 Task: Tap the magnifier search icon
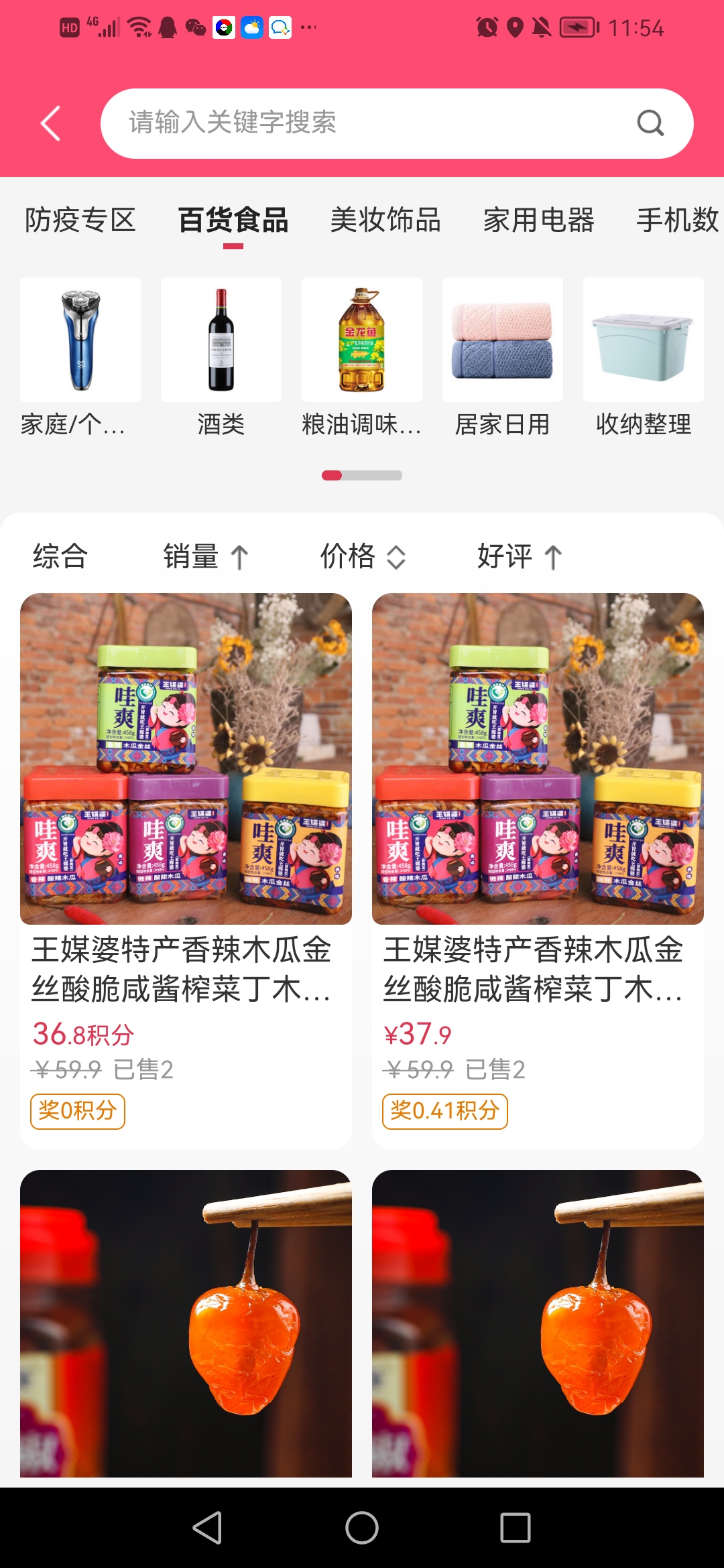point(650,123)
